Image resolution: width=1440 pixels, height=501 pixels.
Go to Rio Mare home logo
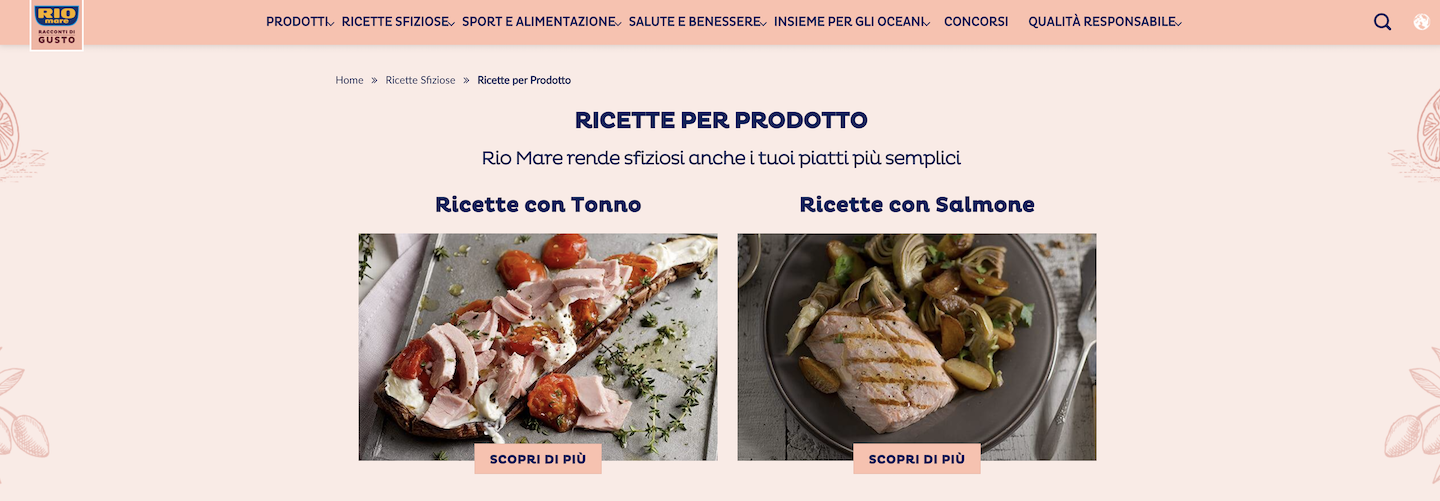point(56,24)
